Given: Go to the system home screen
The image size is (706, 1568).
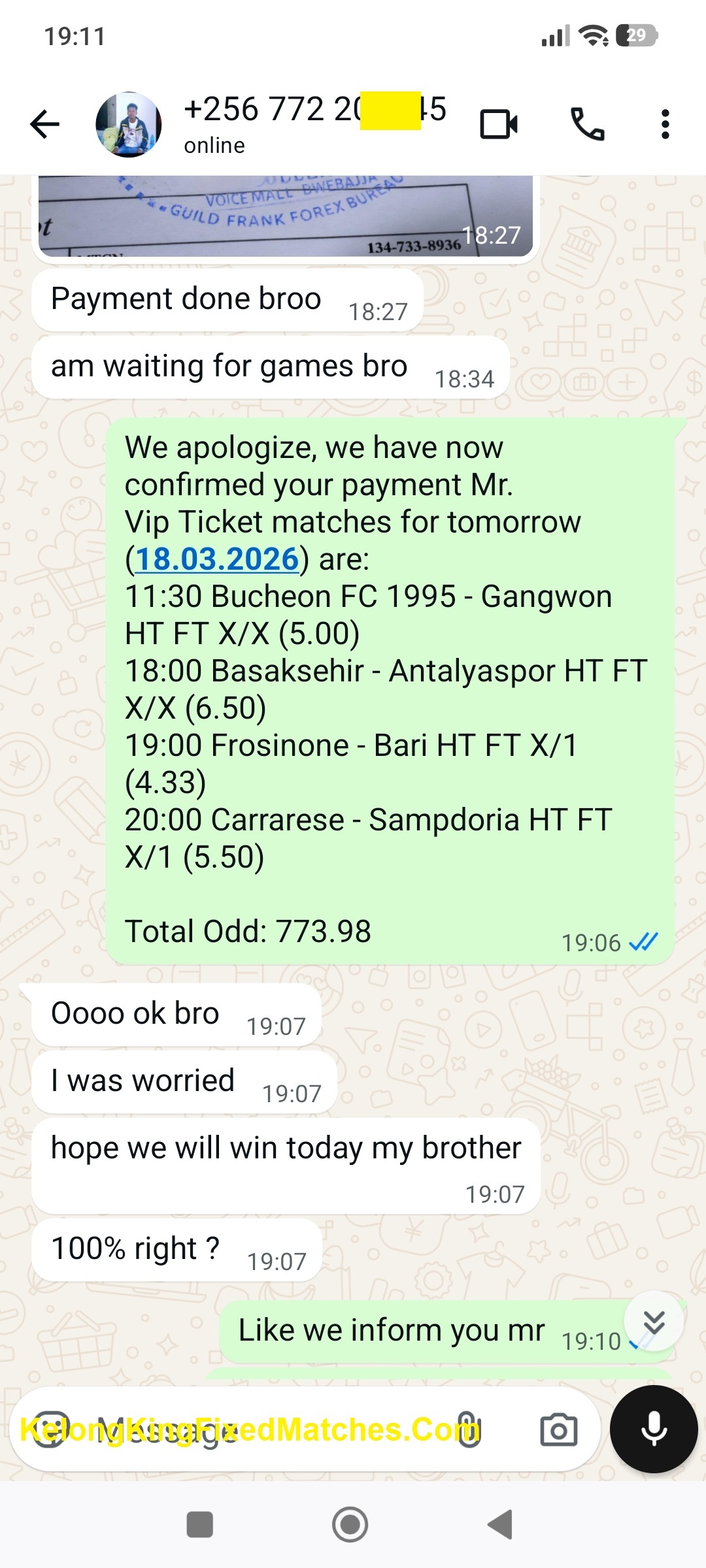Looking at the screenshot, I should tap(350, 1525).
